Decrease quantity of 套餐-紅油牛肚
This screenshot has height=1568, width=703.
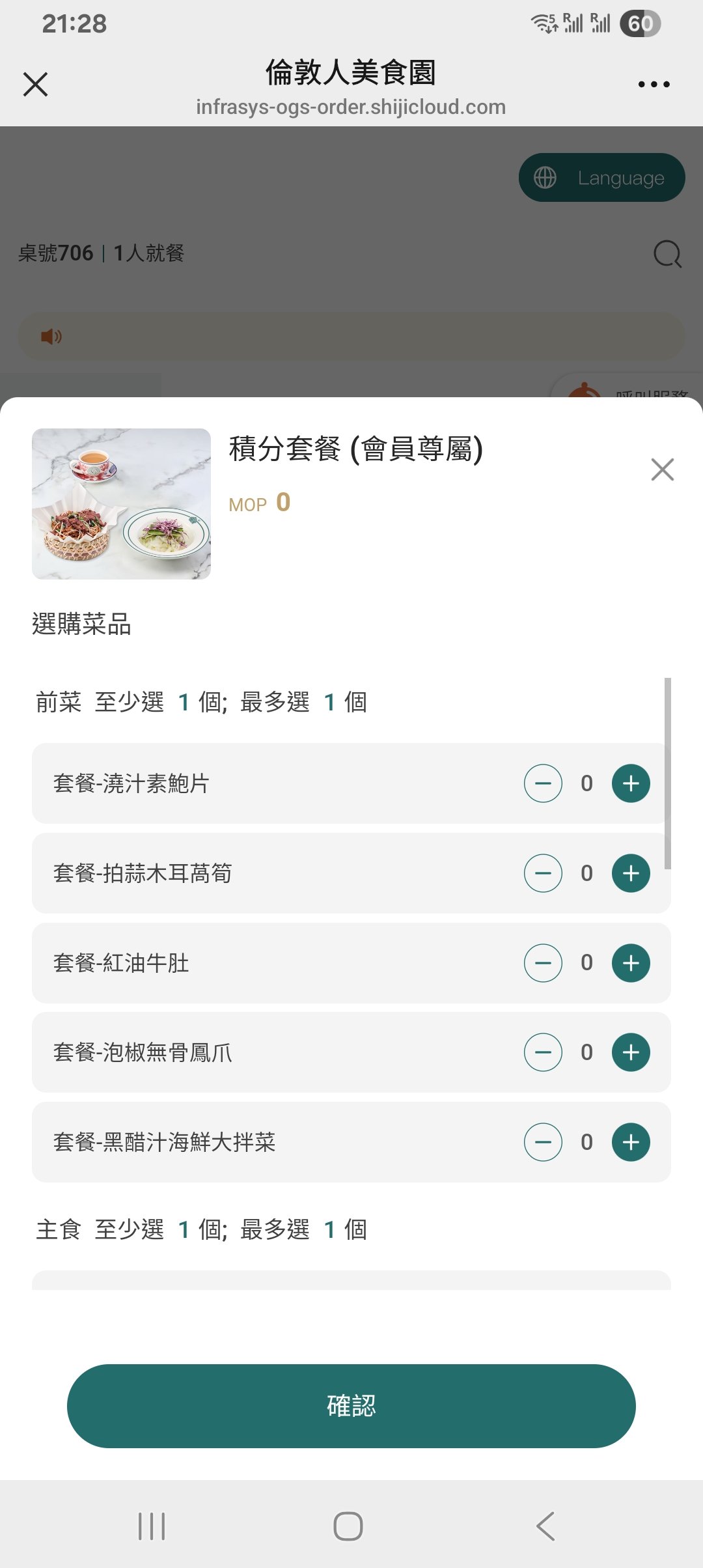pos(543,963)
